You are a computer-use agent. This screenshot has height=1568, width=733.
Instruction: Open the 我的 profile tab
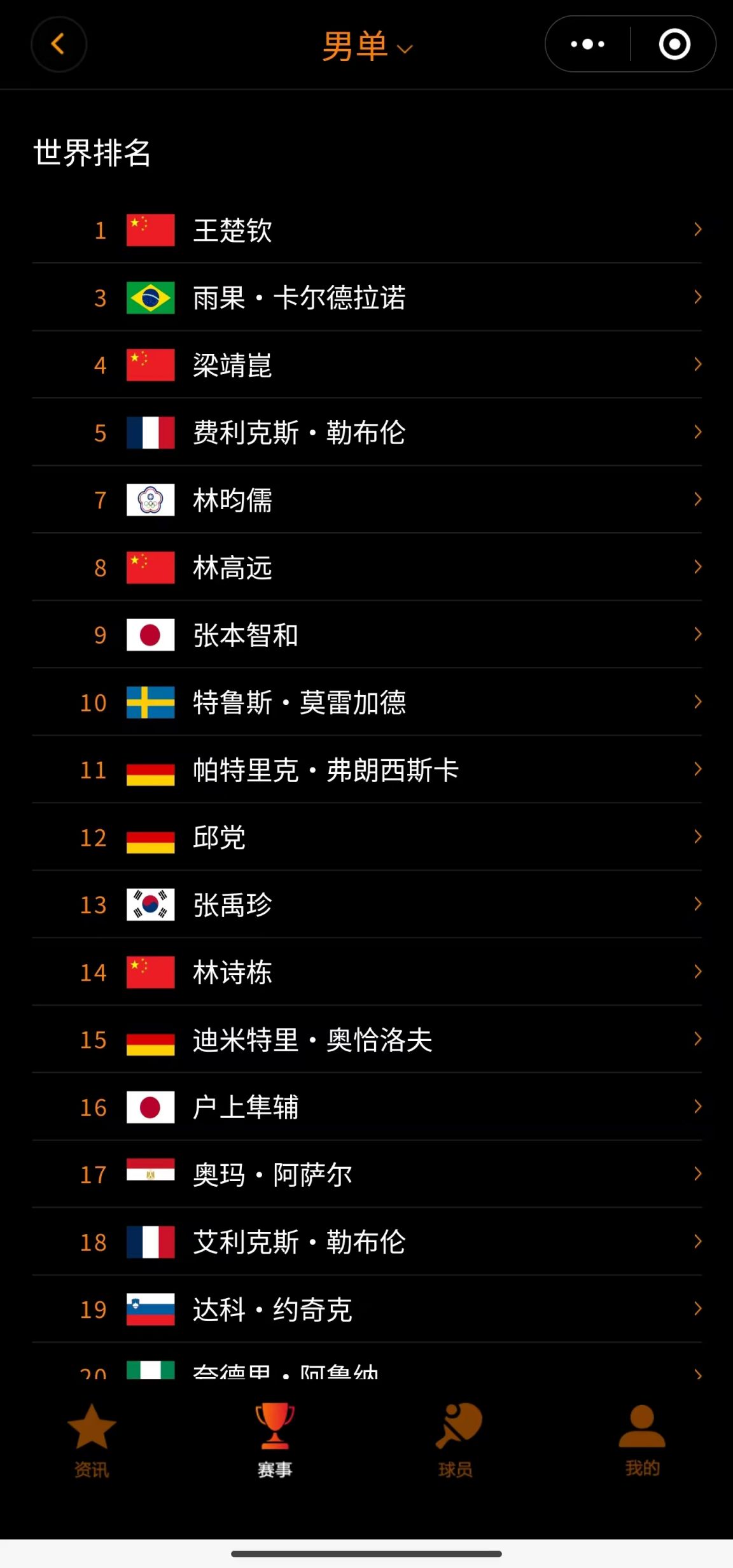click(642, 1441)
